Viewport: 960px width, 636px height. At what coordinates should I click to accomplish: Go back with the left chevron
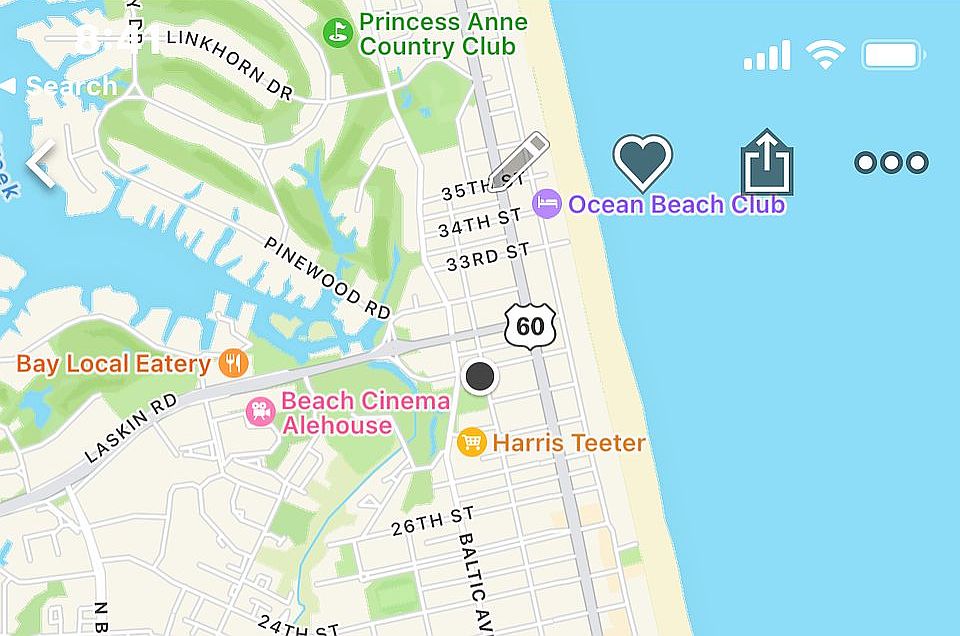[x=41, y=164]
